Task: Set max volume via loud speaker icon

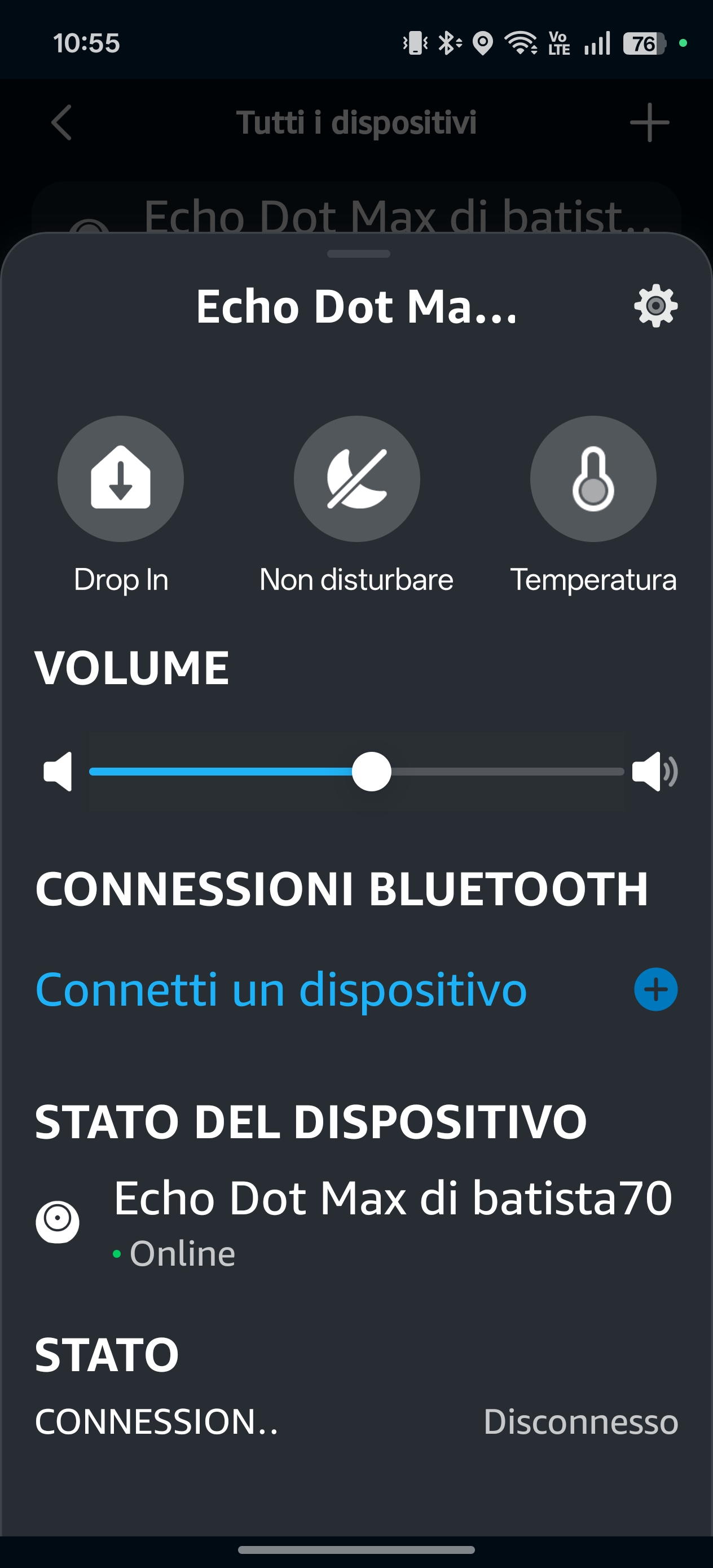Action: point(654,772)
